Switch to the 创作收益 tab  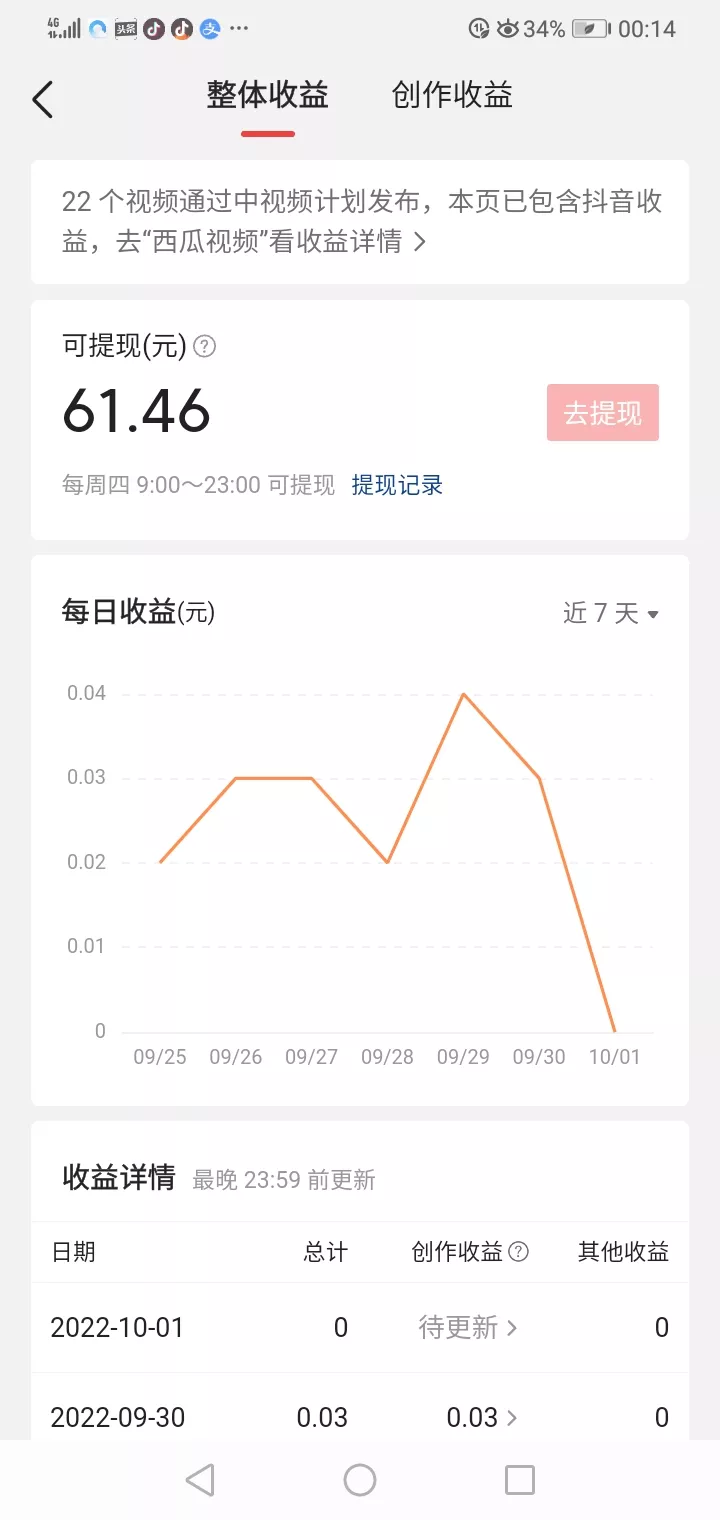[x=452, y=96]
